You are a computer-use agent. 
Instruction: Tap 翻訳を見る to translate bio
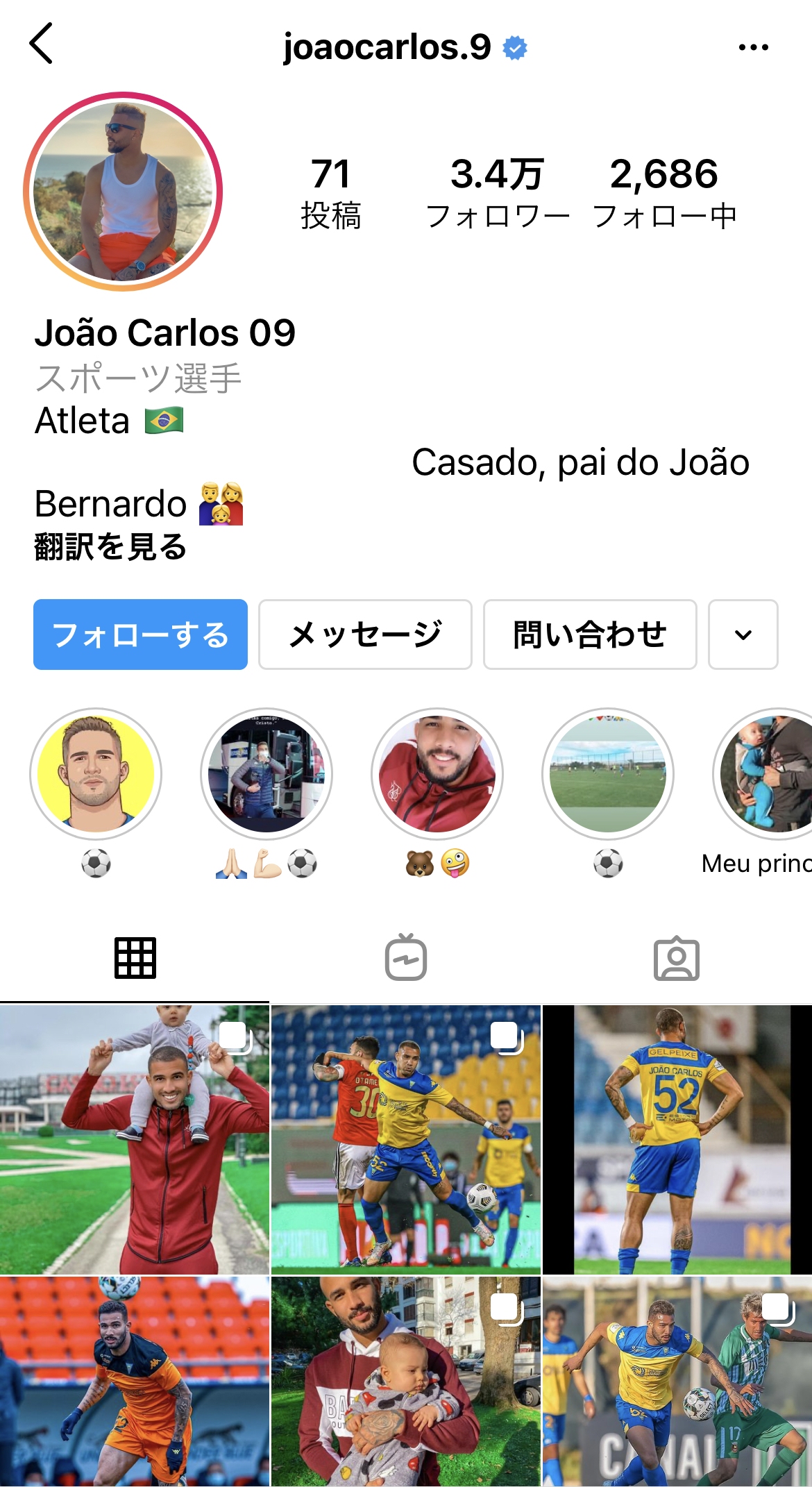pos(110,547)
